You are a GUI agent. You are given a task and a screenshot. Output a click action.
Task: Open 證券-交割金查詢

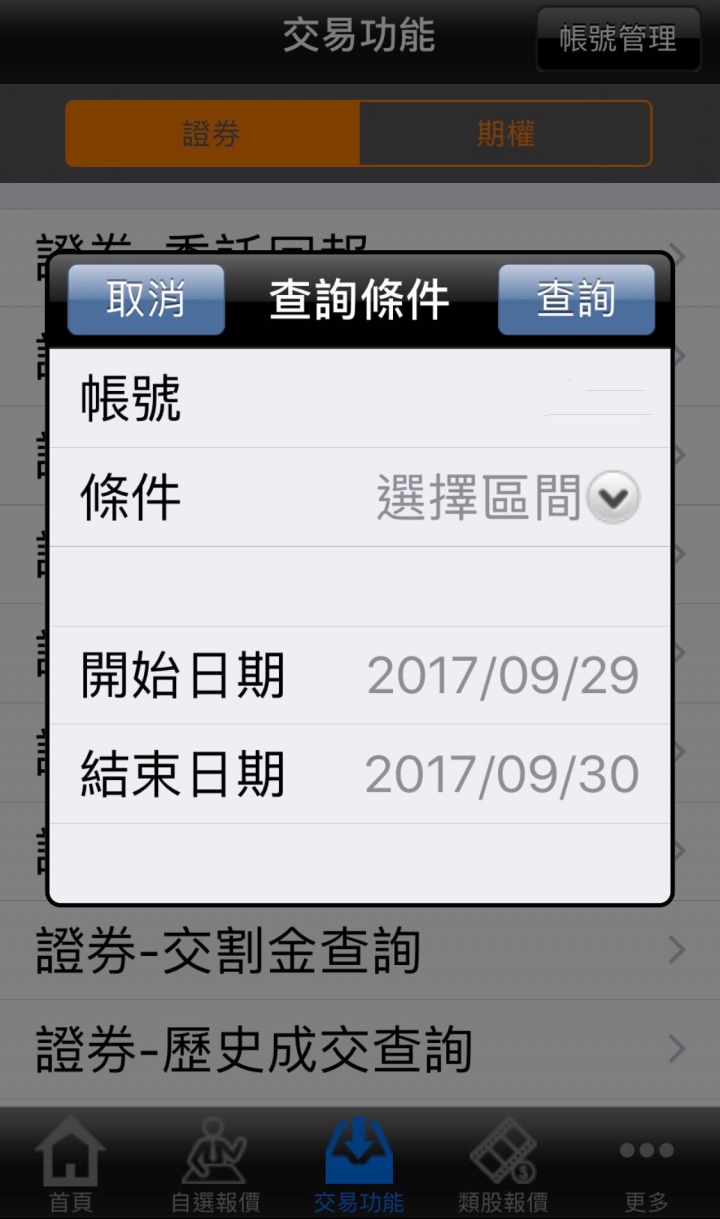pos(360,951)
